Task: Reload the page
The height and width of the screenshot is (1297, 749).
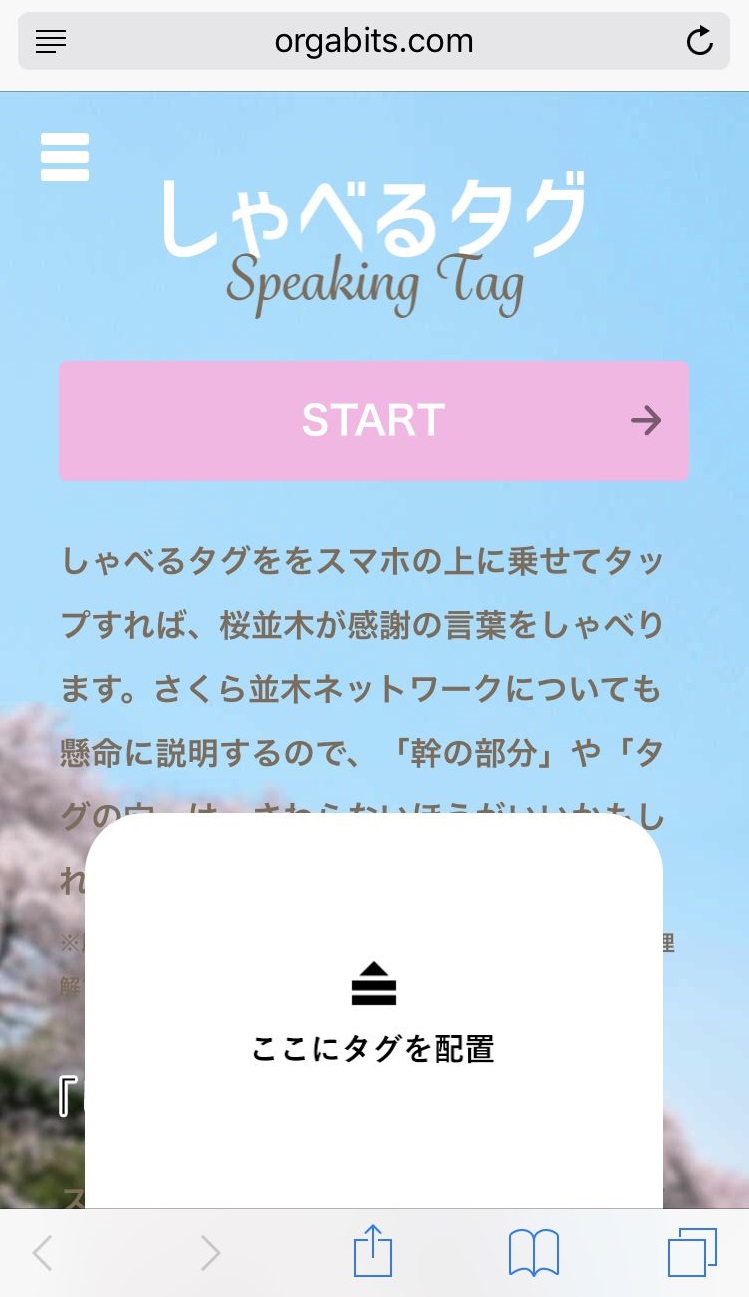Action: coord(699,41)
